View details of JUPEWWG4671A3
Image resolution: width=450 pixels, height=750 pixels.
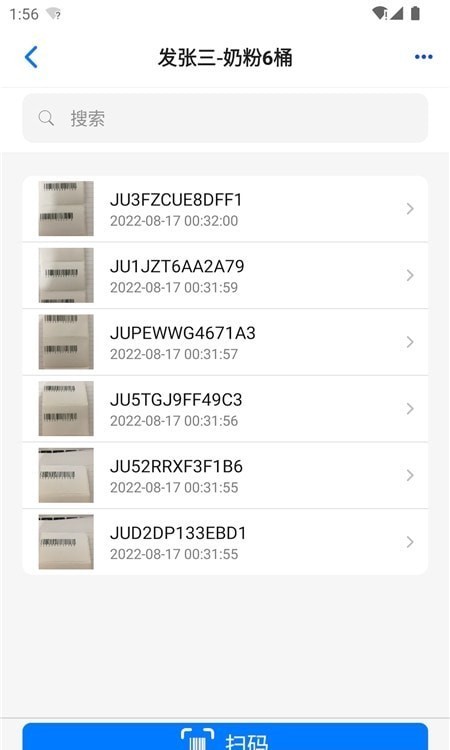[x=225, y=342]
